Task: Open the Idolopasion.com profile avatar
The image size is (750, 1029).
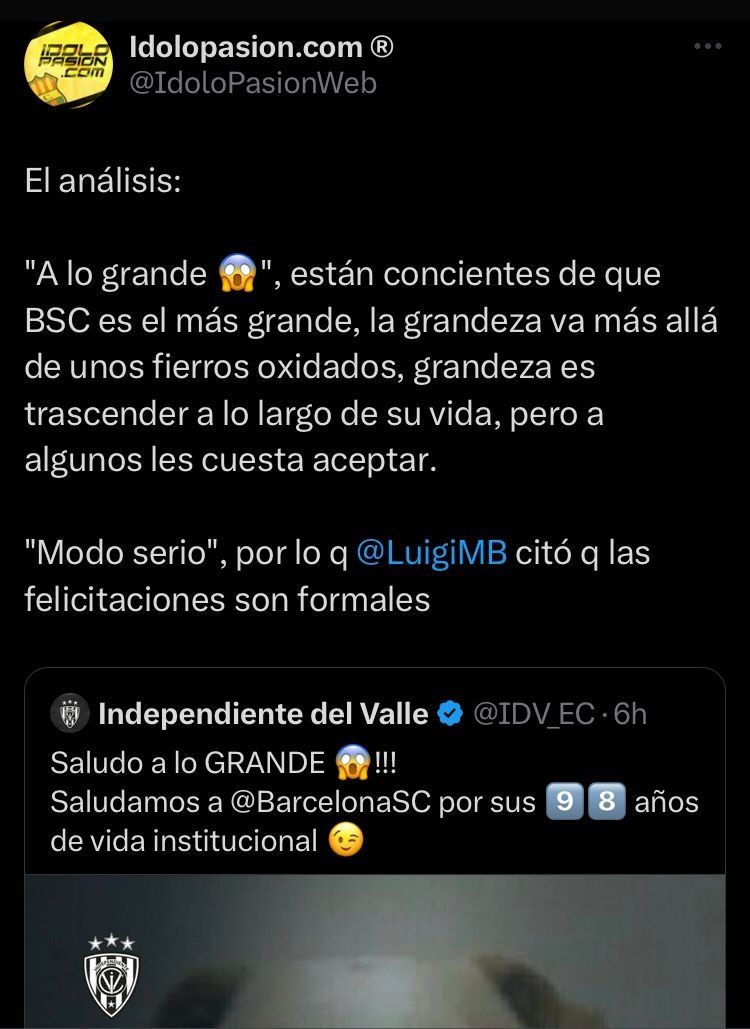Action: click(x=68, y=66)
